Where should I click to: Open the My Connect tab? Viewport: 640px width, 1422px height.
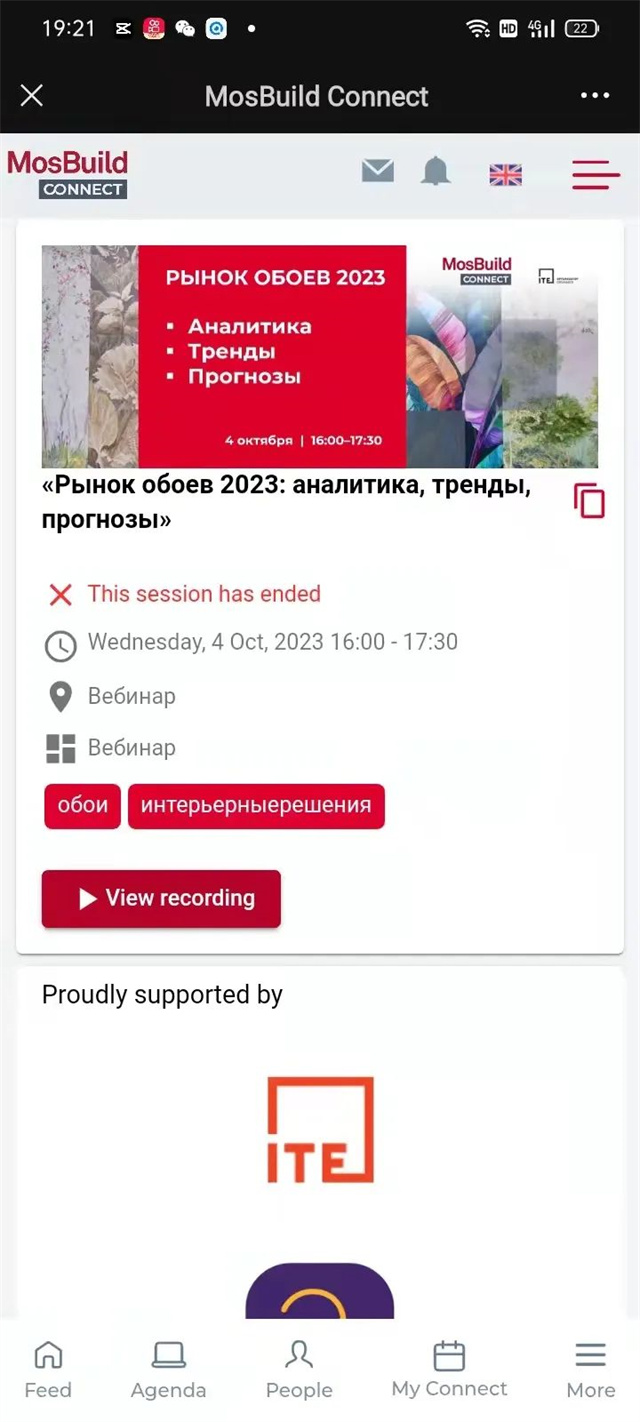(449, 1370)
